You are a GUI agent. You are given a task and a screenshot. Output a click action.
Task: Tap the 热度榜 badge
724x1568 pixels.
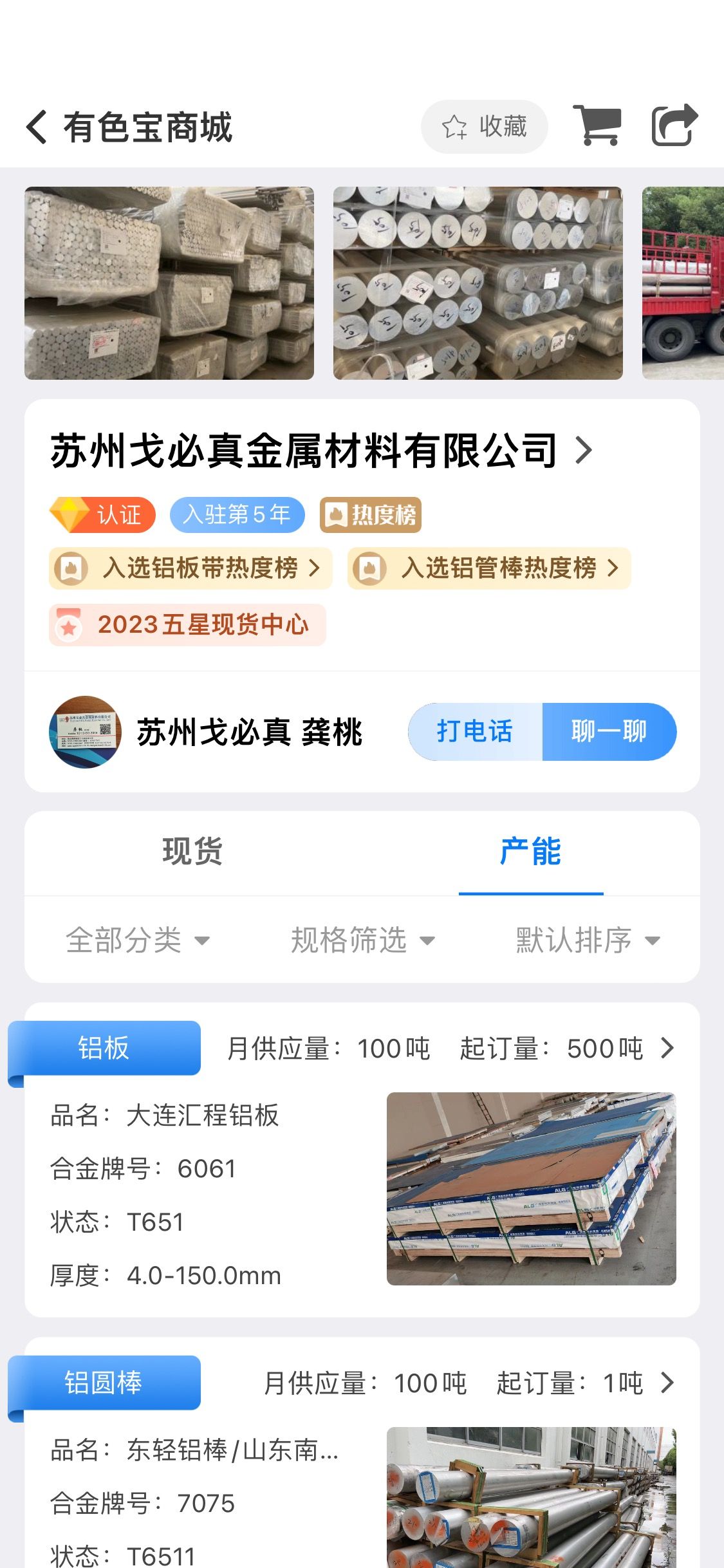pos(371,515)
